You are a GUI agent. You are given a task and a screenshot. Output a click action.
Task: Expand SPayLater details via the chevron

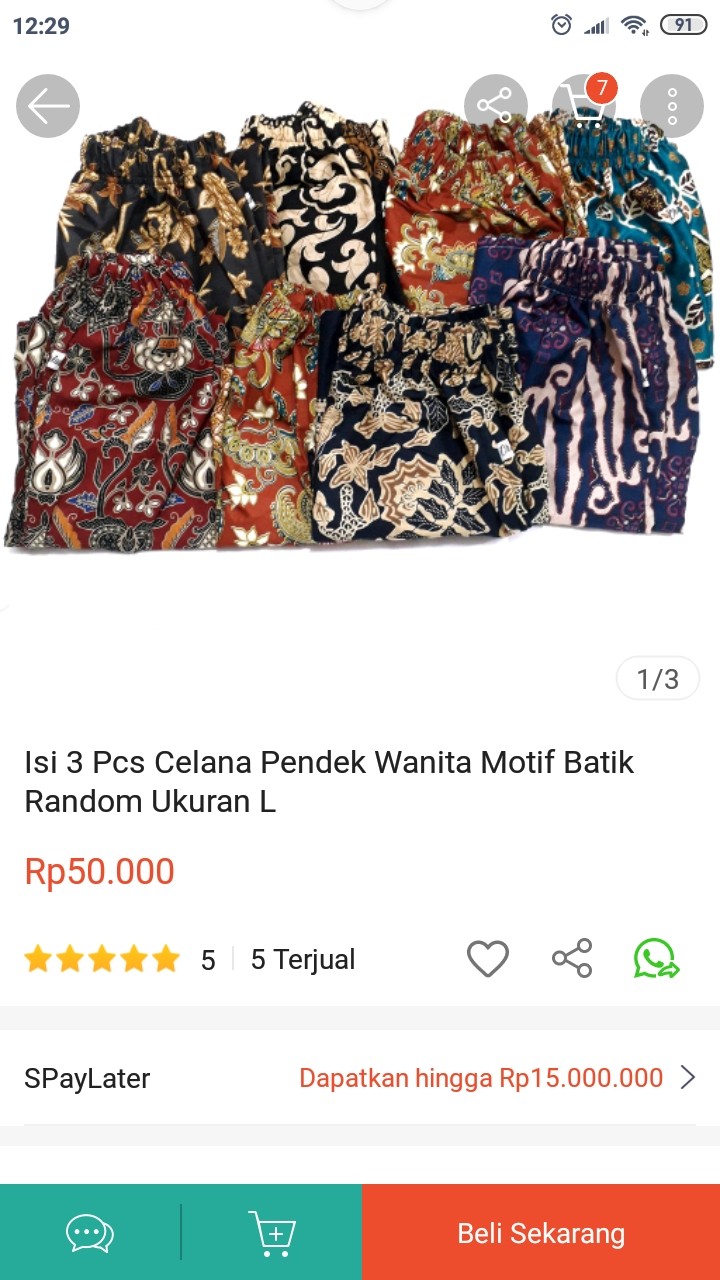[x=688, y=1078]
